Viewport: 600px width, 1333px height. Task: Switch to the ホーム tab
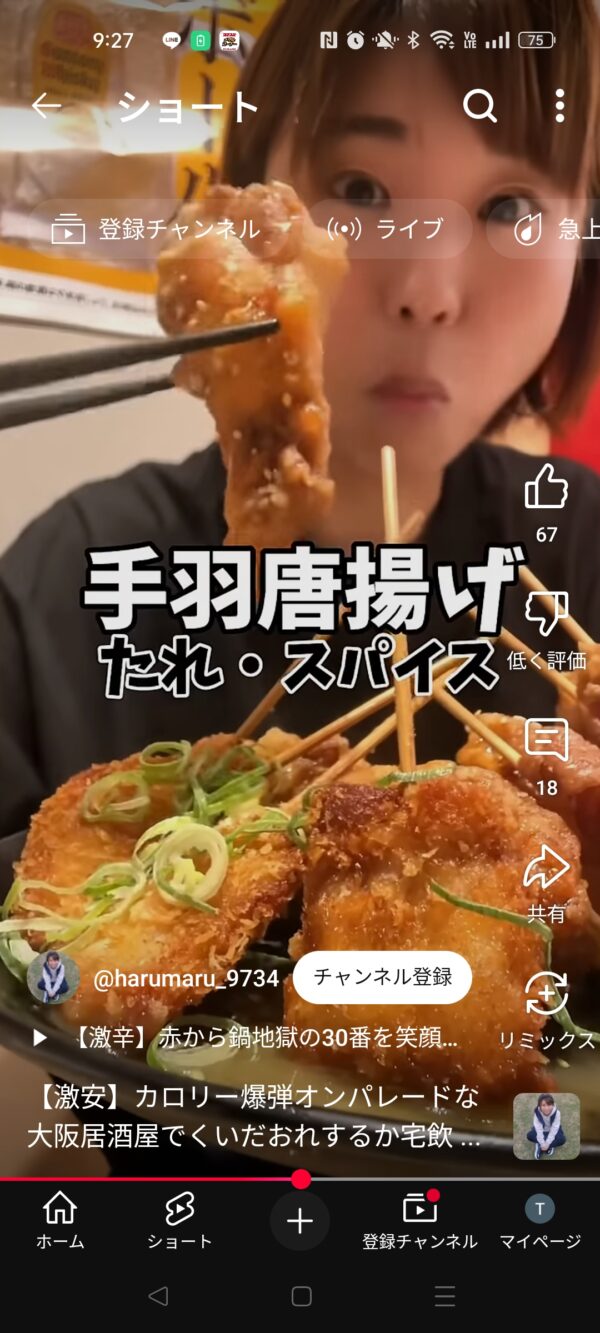click(x=60, y=1221)
